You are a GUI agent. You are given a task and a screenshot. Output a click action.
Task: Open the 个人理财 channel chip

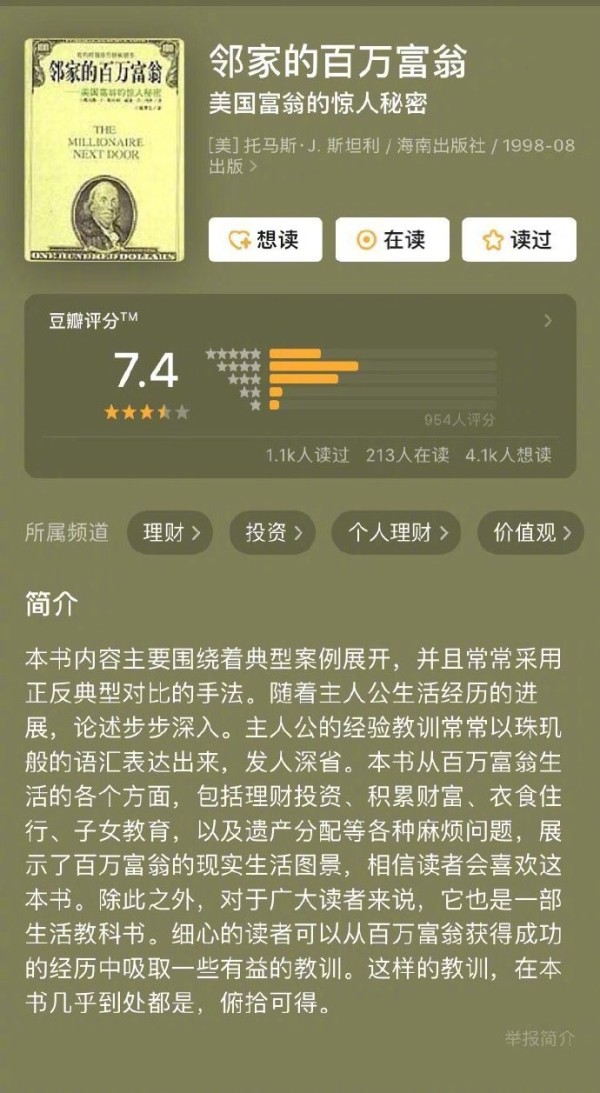(x=396, y=533)
